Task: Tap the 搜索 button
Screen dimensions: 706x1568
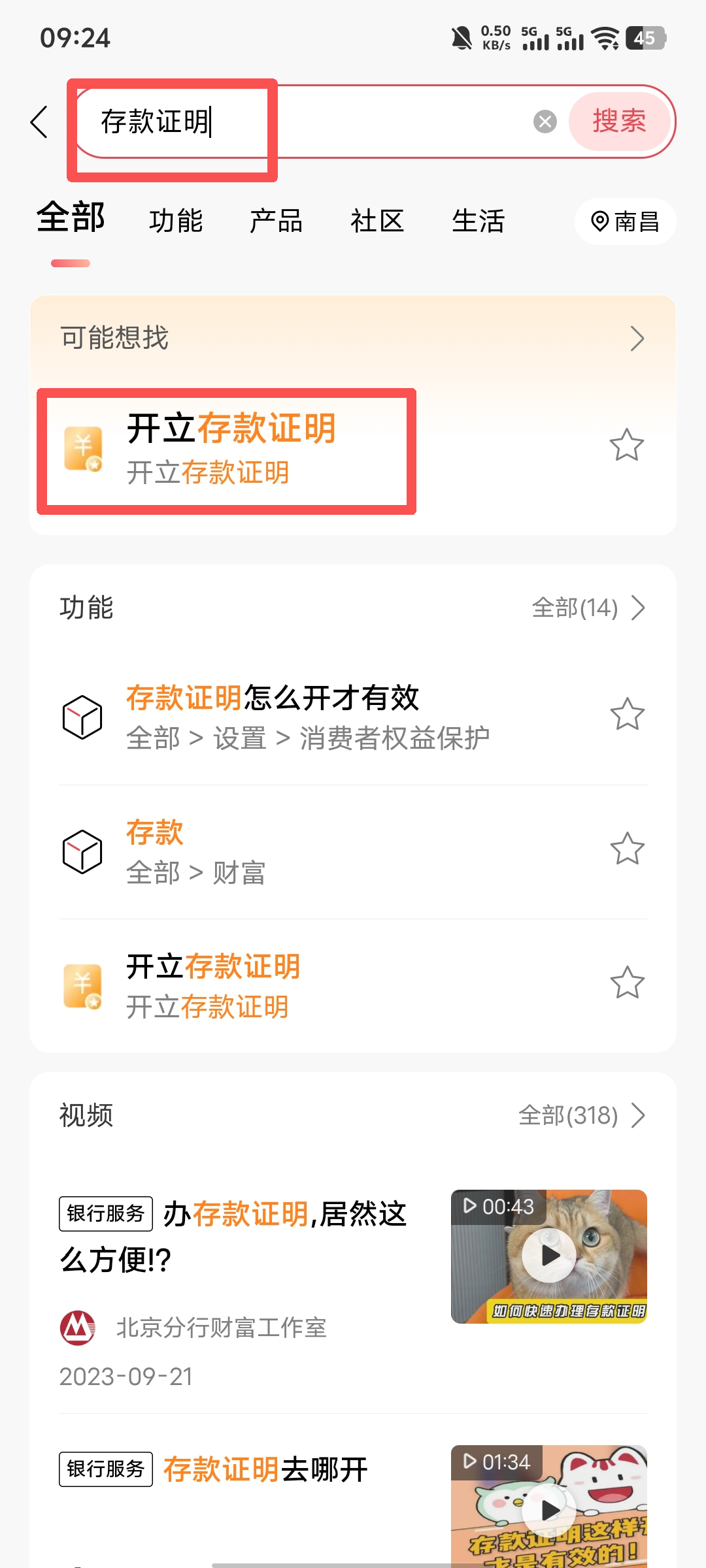Action: [x=619, y=122]
